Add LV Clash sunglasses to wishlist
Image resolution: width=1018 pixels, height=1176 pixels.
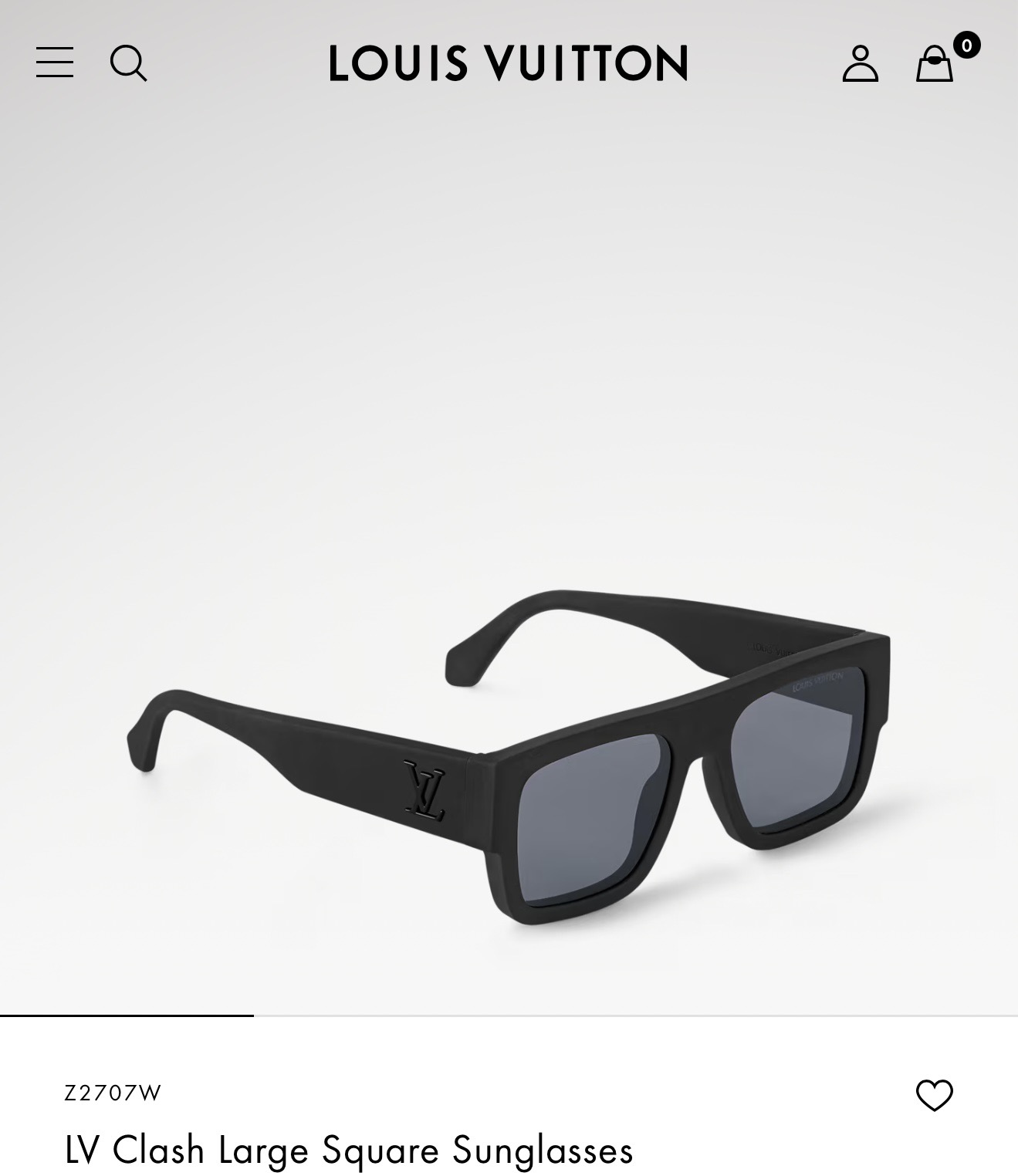coord(934,1095)
